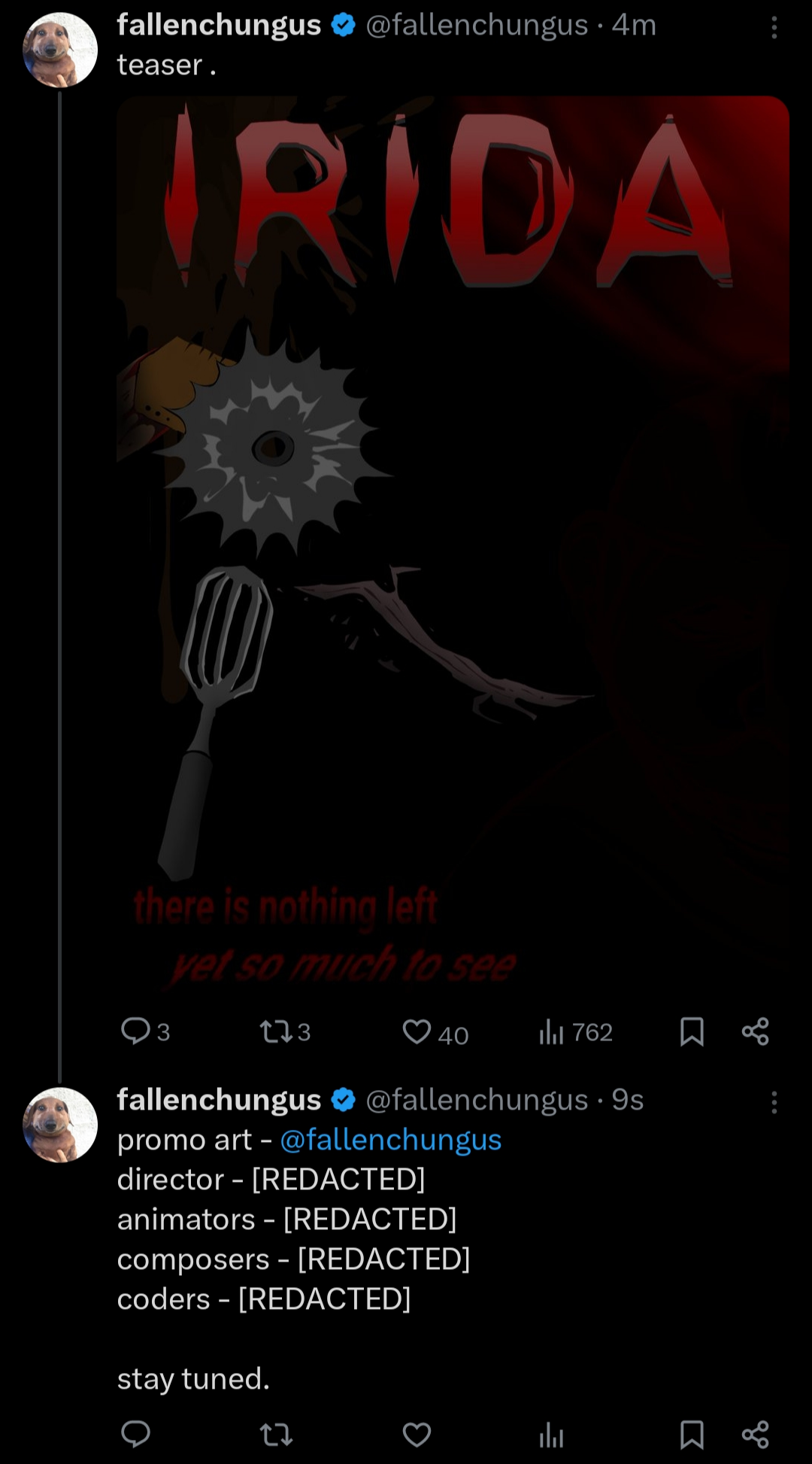Reply to the promo art post
Screen dimensions: 812x1464
click(136, 1435)
